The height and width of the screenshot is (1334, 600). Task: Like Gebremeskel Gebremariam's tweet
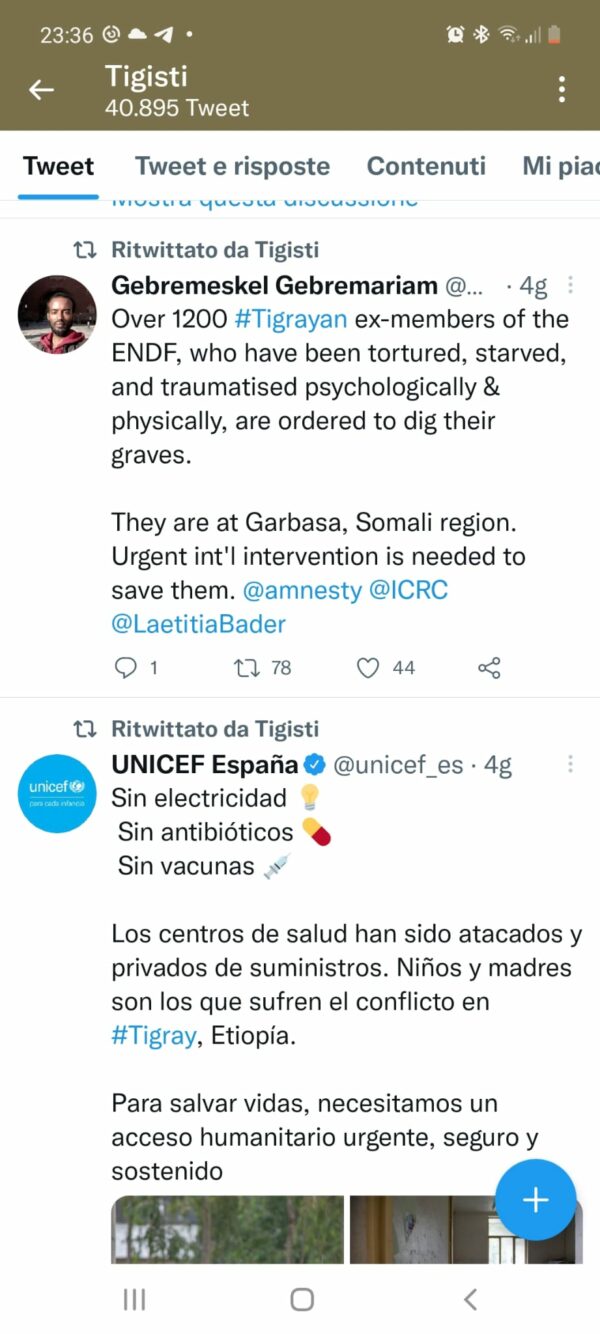click(369, 667)
